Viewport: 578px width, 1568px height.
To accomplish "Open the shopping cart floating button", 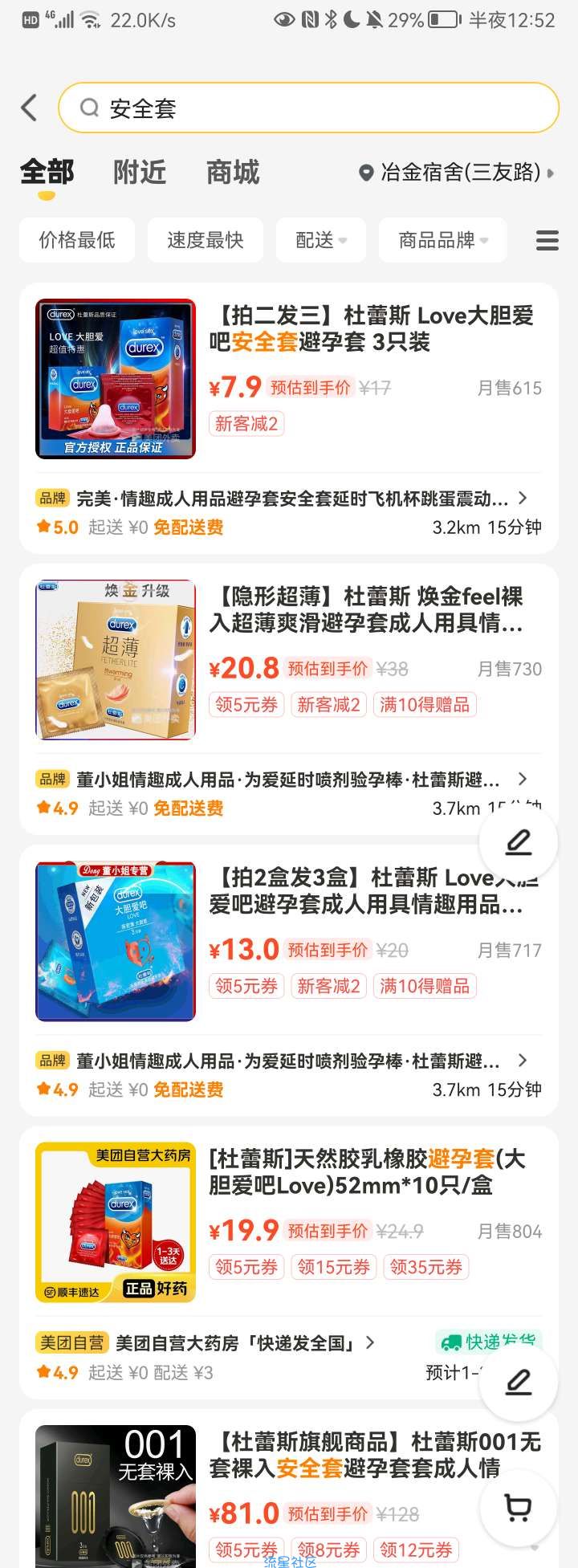I will tap(518, 1508).
